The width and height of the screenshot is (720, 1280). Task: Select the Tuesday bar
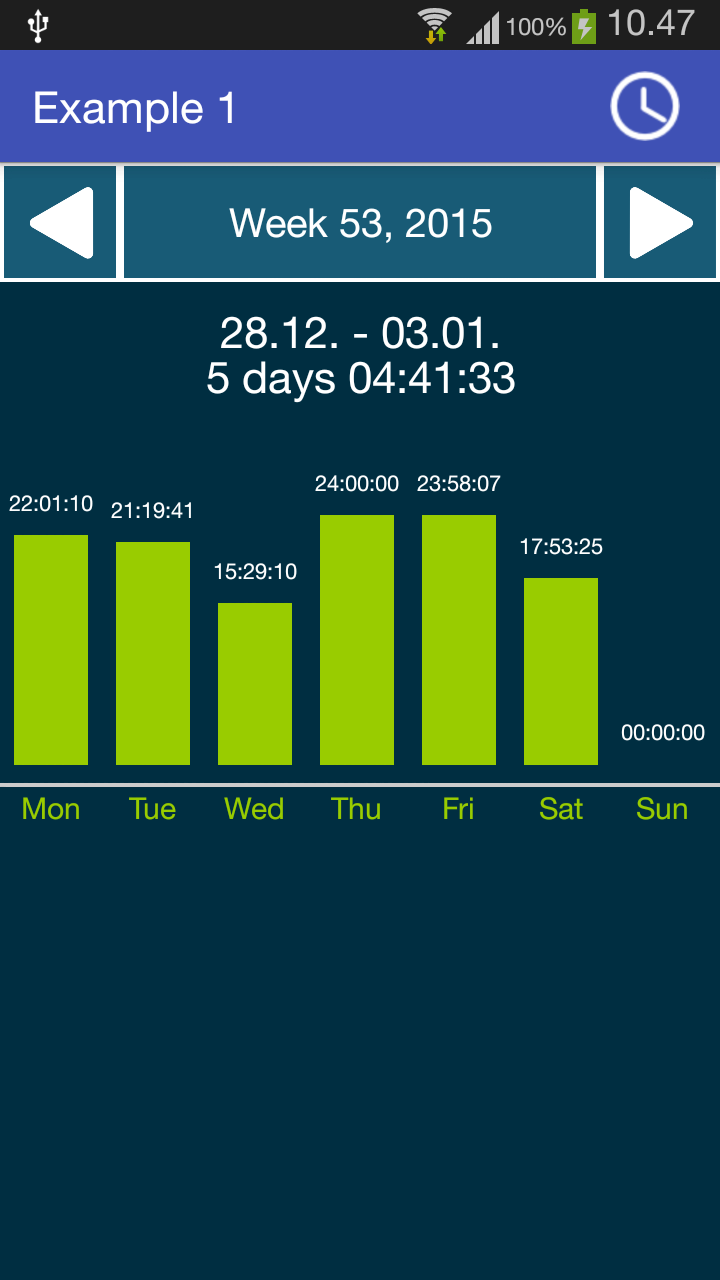pos(153,653)
